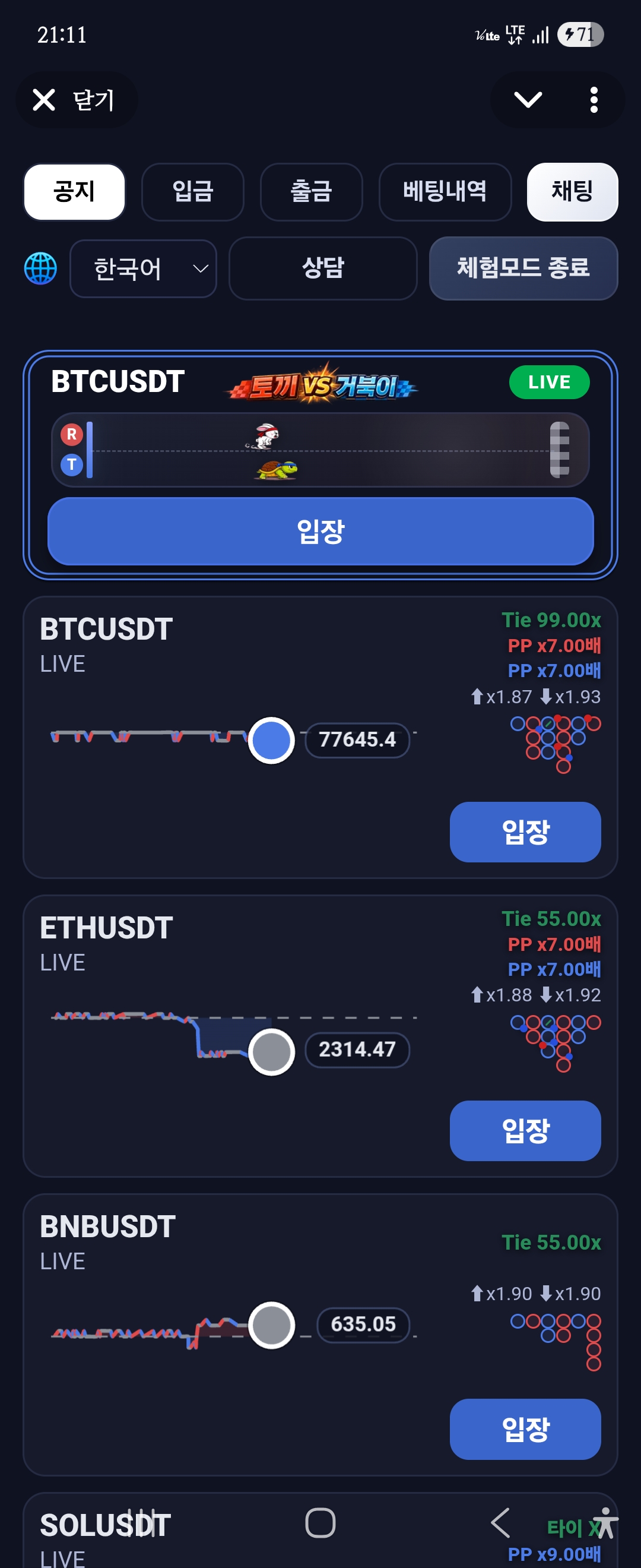641x1568 pixels.
Task: Open the 출금 withdrawal section
Action: (x=311, y=191)
